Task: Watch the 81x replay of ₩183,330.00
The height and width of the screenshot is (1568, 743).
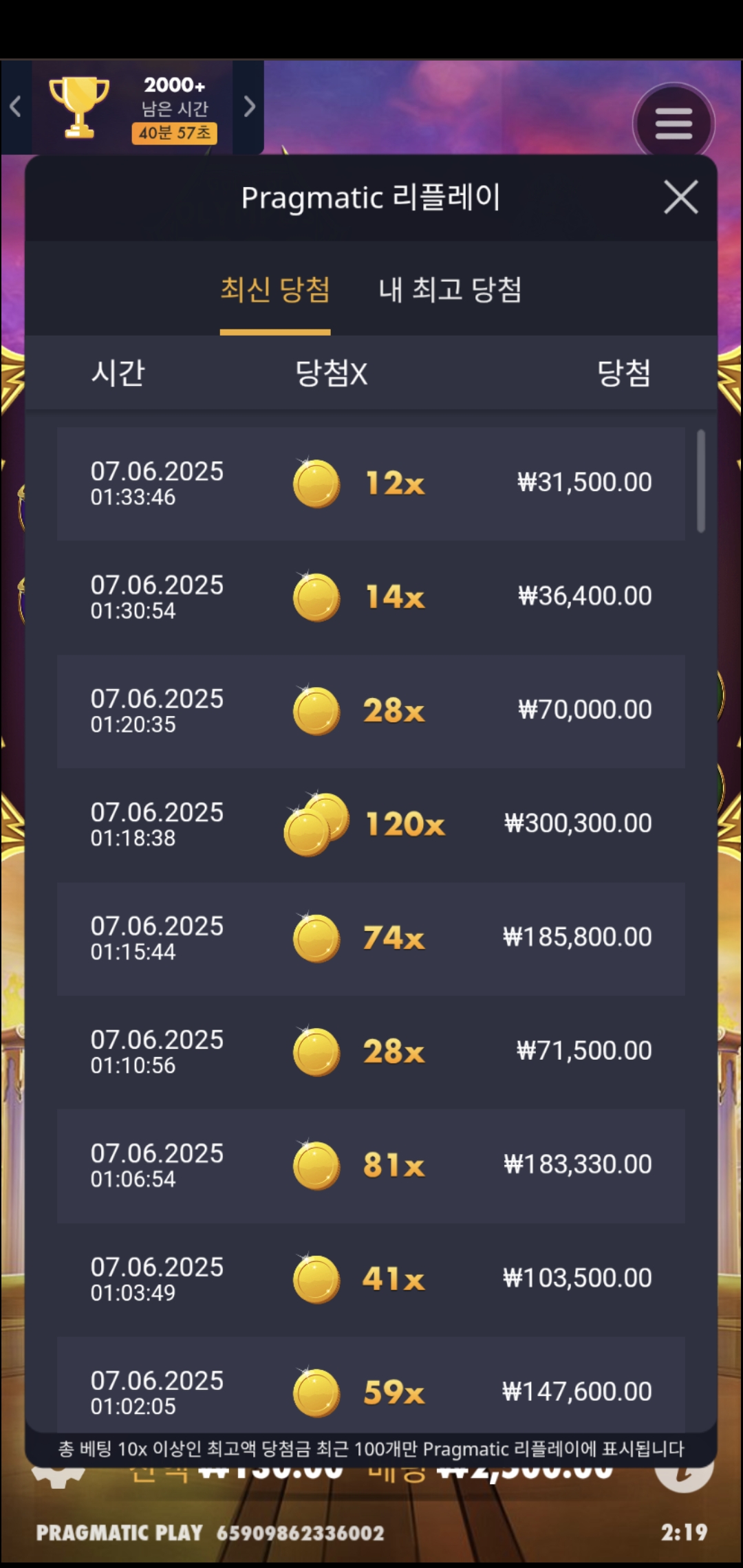Action: click(x=371, y=1165)
